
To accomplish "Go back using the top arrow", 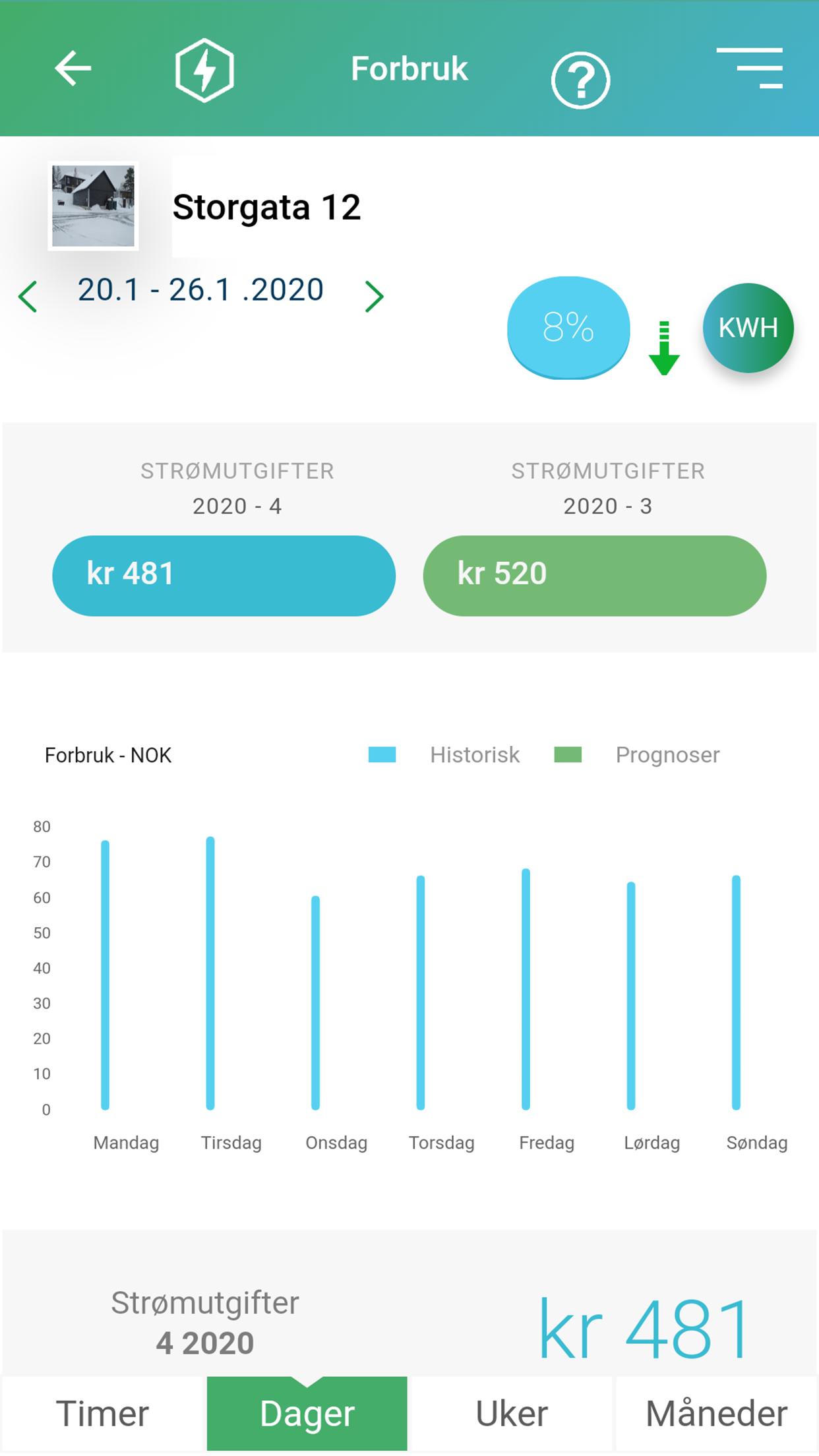I will (x=73, y=69).
